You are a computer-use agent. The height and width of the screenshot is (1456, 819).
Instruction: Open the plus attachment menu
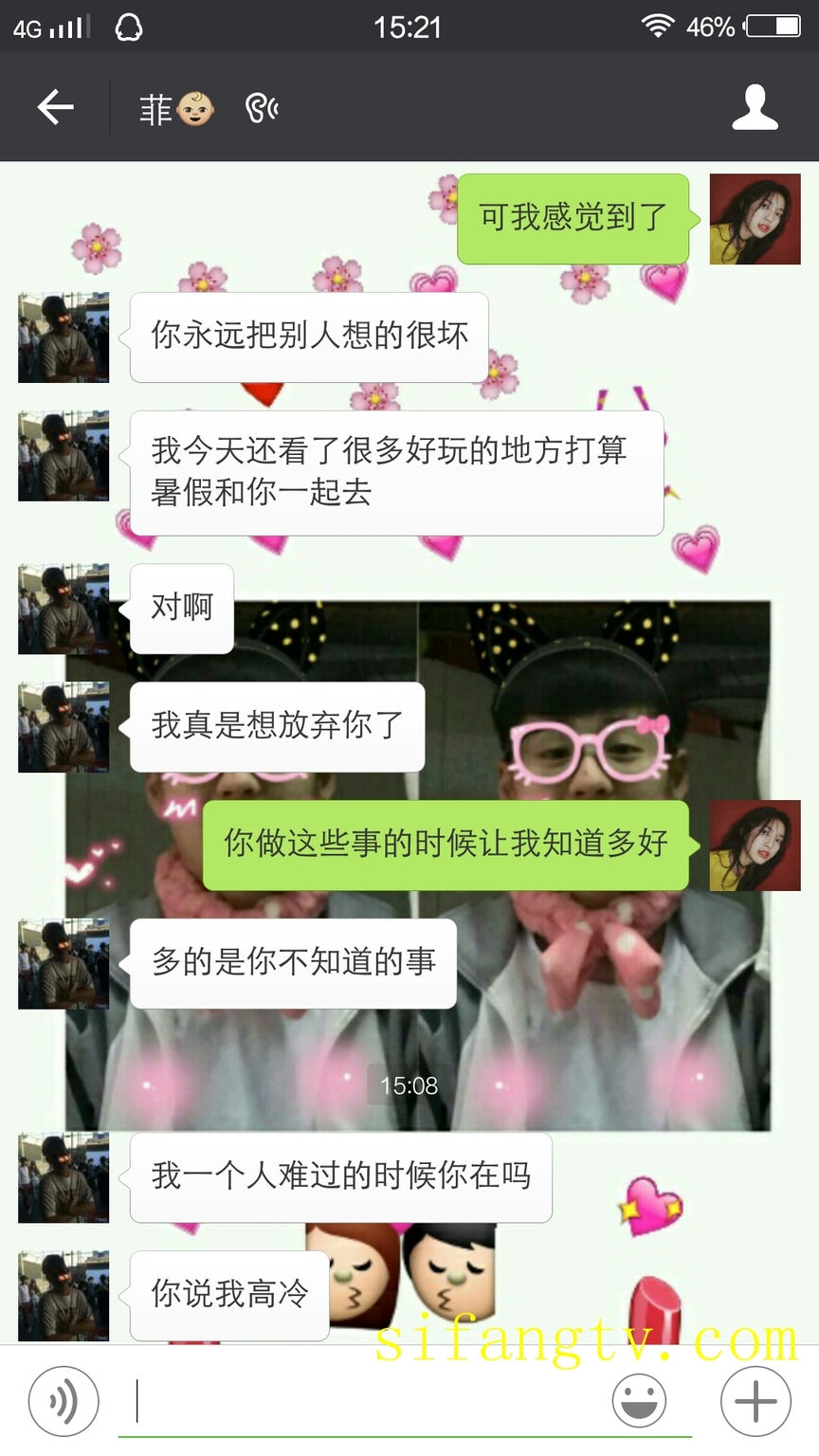(x=755, y=1401)
